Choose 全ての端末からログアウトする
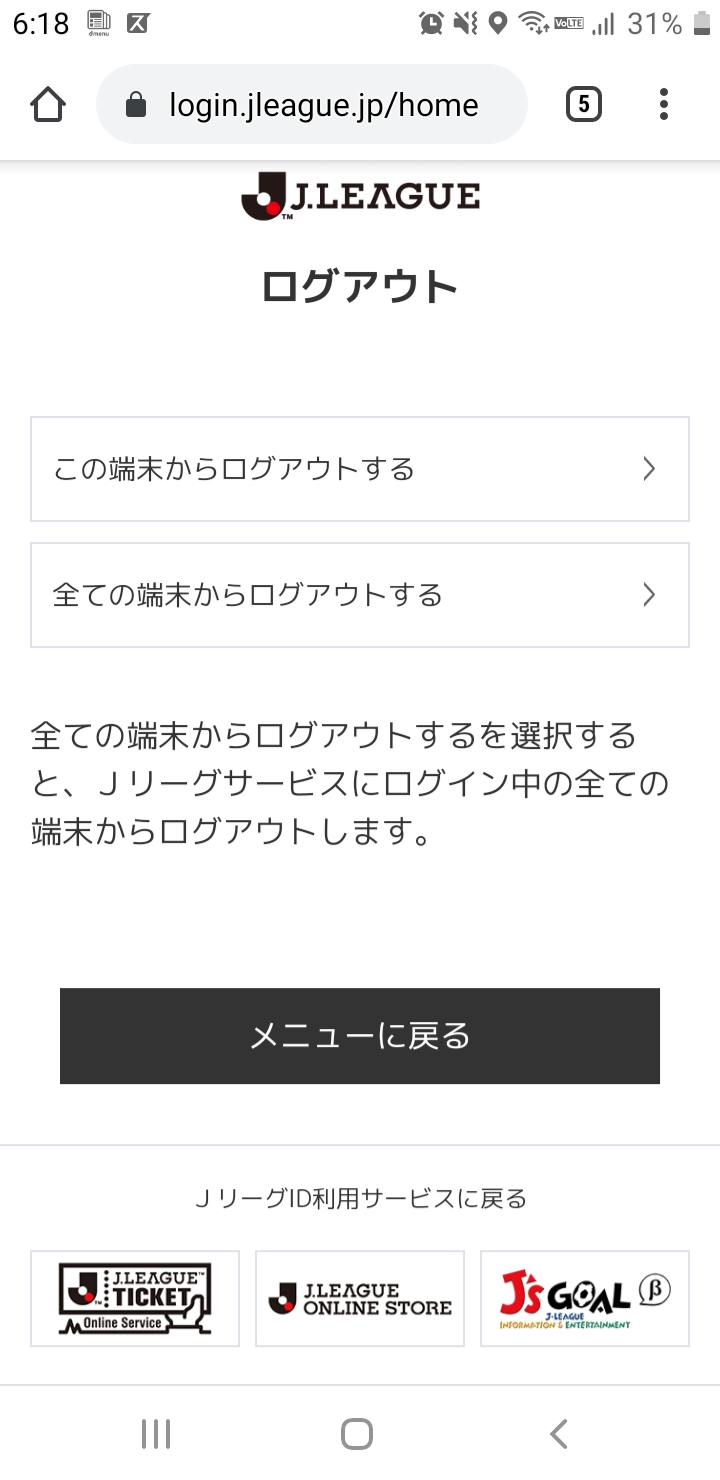Viewport: 720px width, 1480px height. point(360,595)
